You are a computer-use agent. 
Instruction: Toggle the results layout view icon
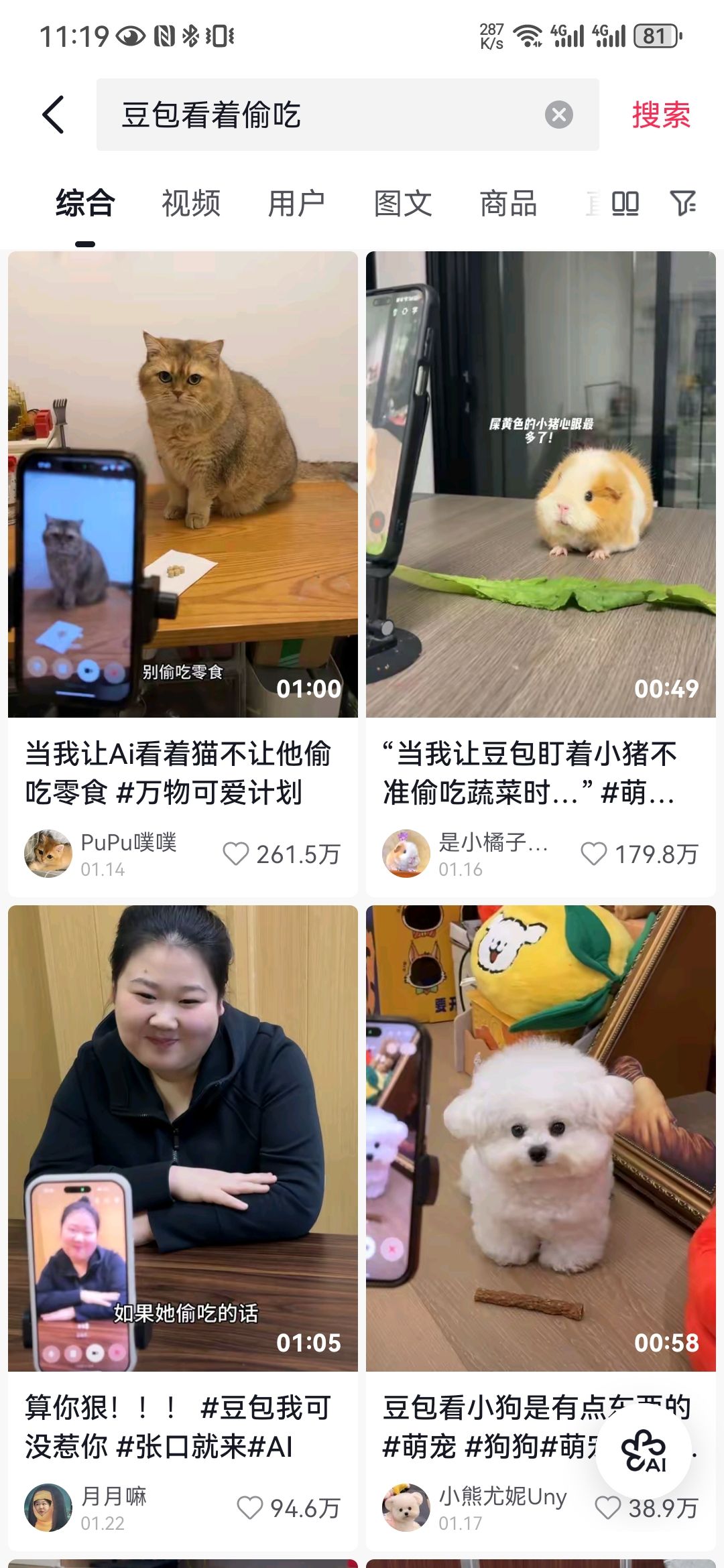point(625,204)
